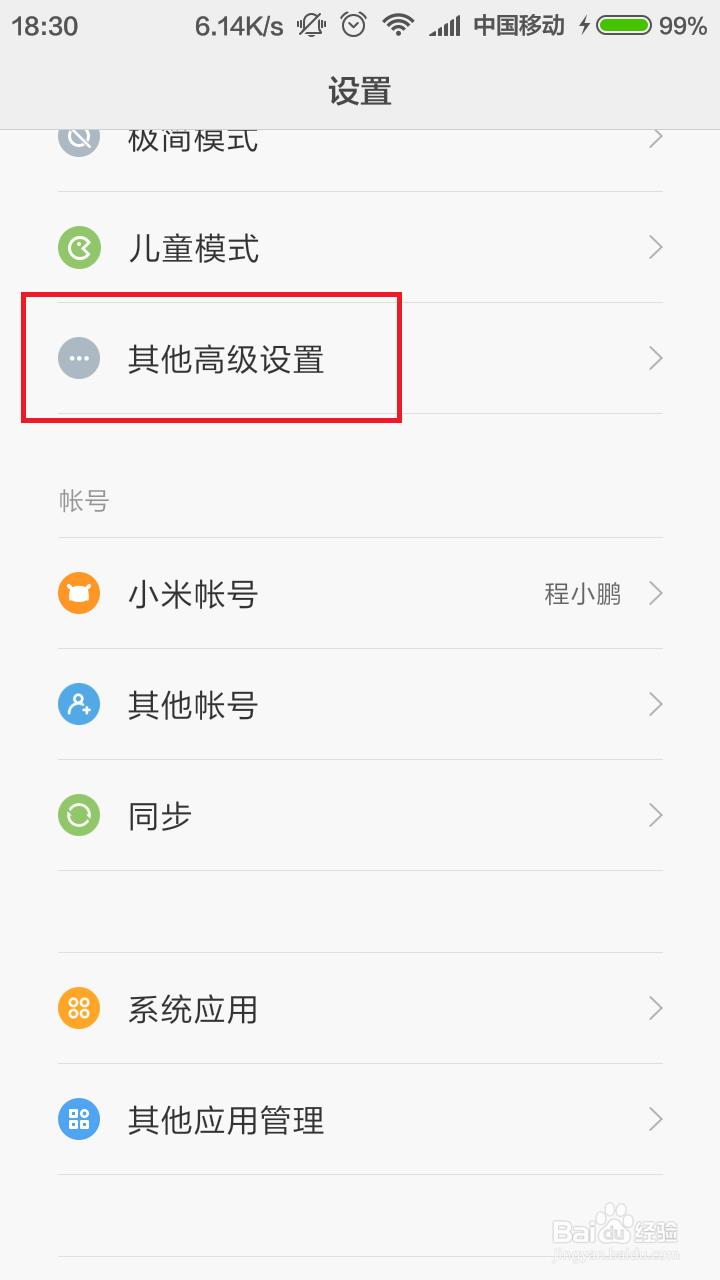Tap the orange Mi logo beside 小米帐号

pyautogui.click(x=79, y=593)
